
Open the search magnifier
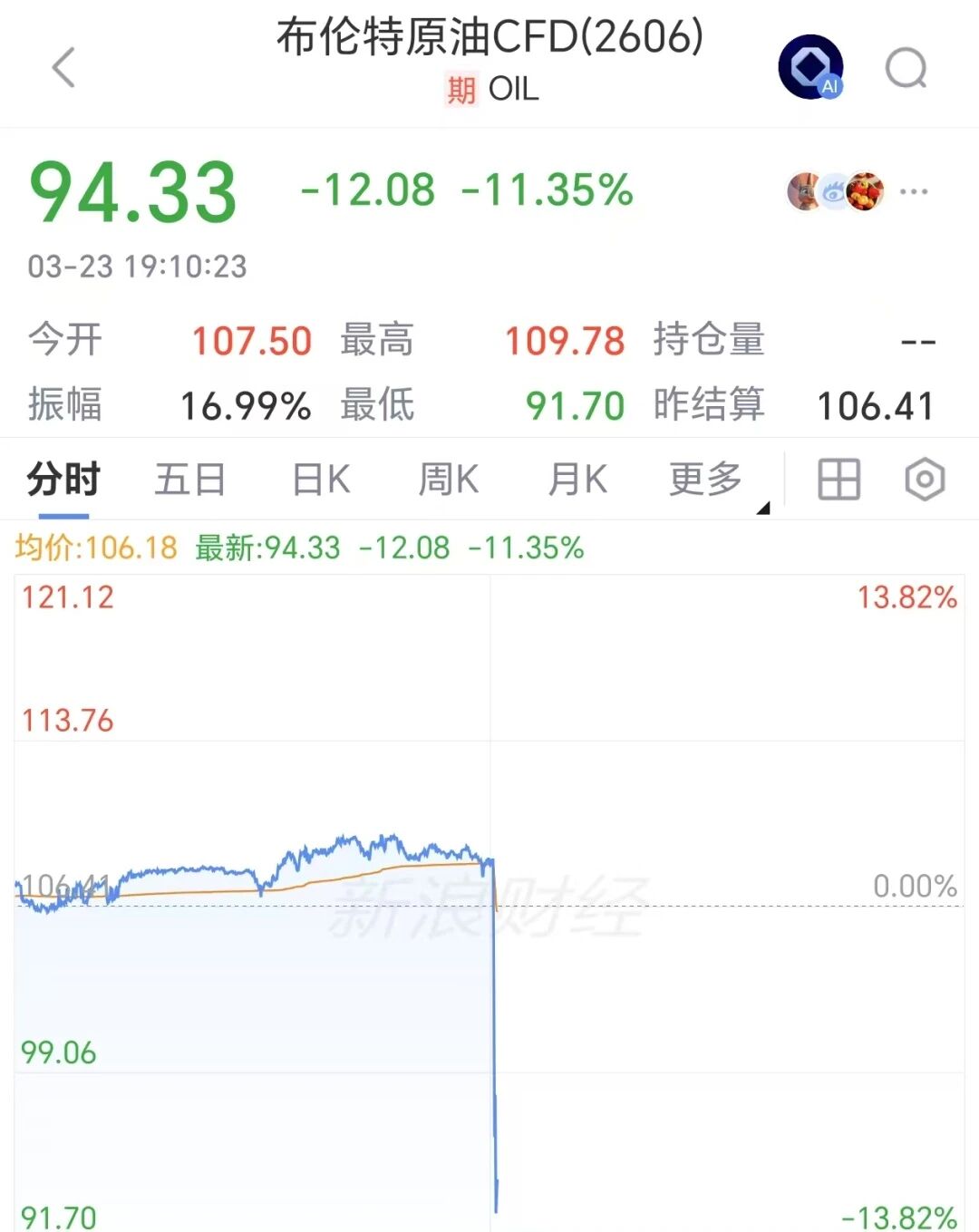click(906, 68)
